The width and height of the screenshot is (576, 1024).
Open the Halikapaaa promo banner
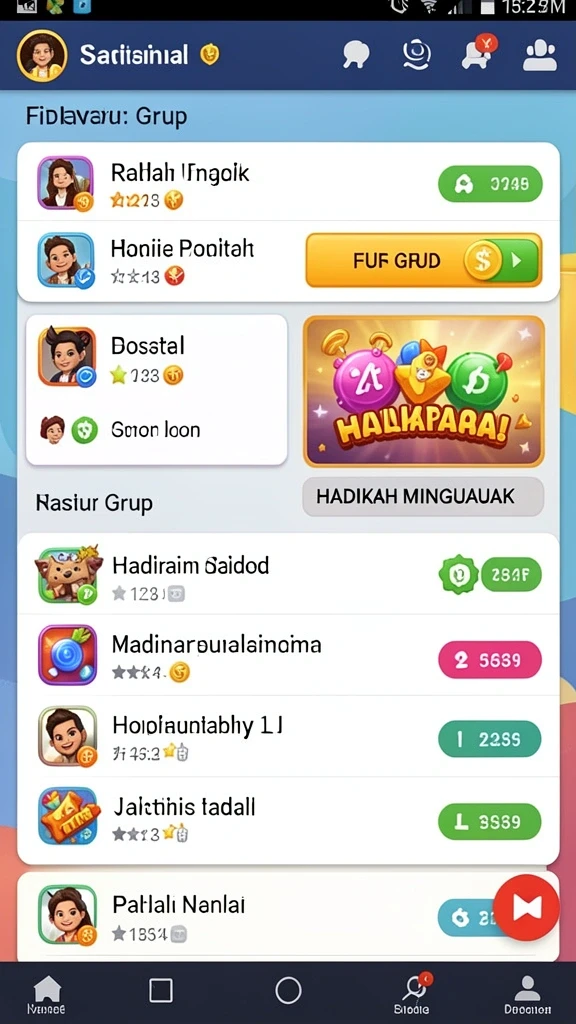click(x=424, y=391)
